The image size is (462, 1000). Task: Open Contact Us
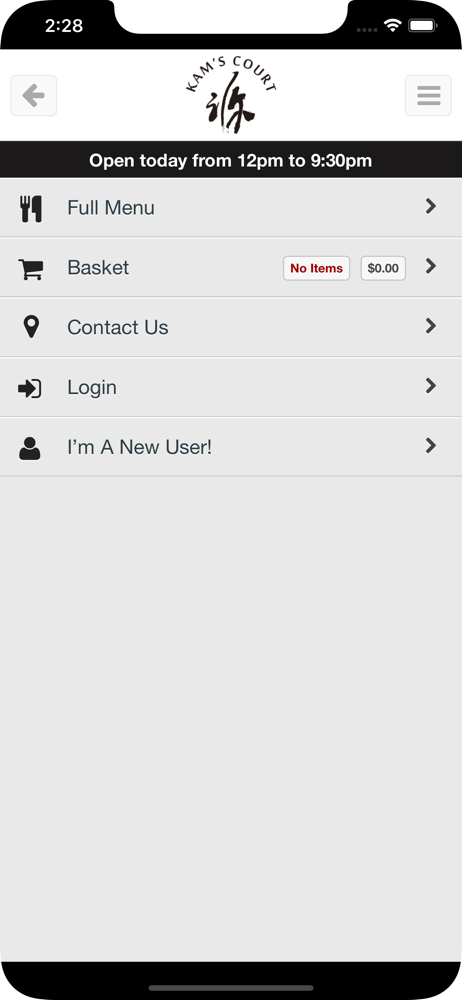(231, 327)
